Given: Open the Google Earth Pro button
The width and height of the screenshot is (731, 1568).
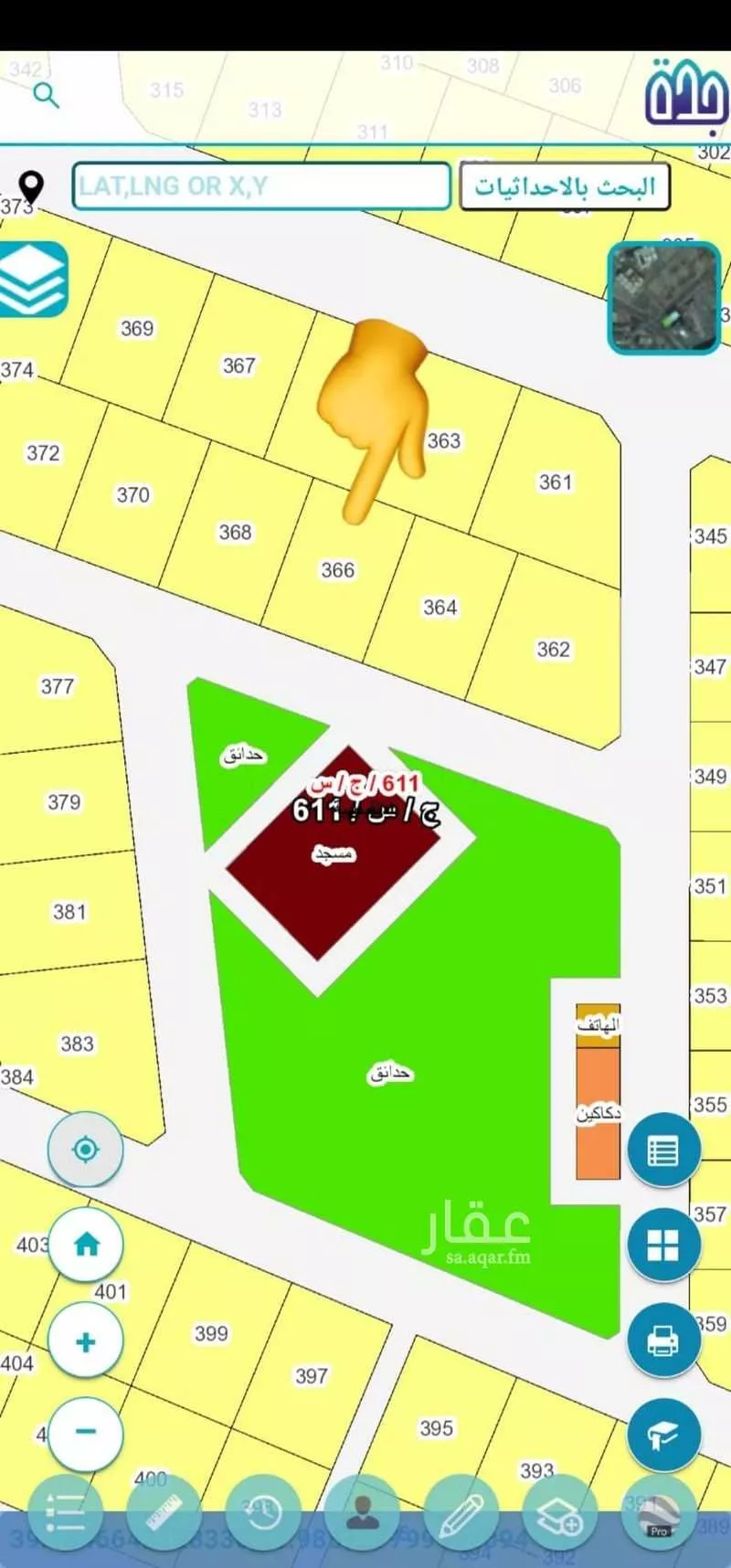Looking at the screenshot, I should coord(658,1513).
